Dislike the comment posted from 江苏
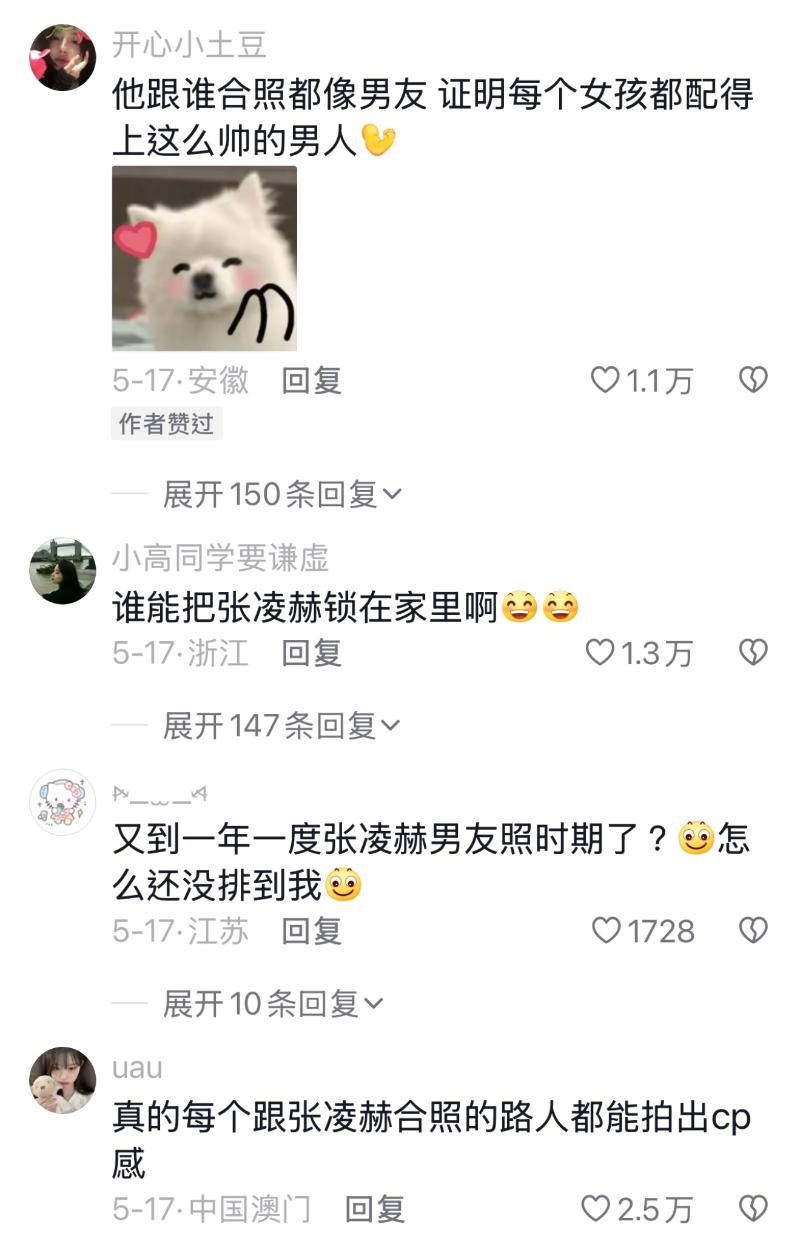 click(x=752, y=931)
